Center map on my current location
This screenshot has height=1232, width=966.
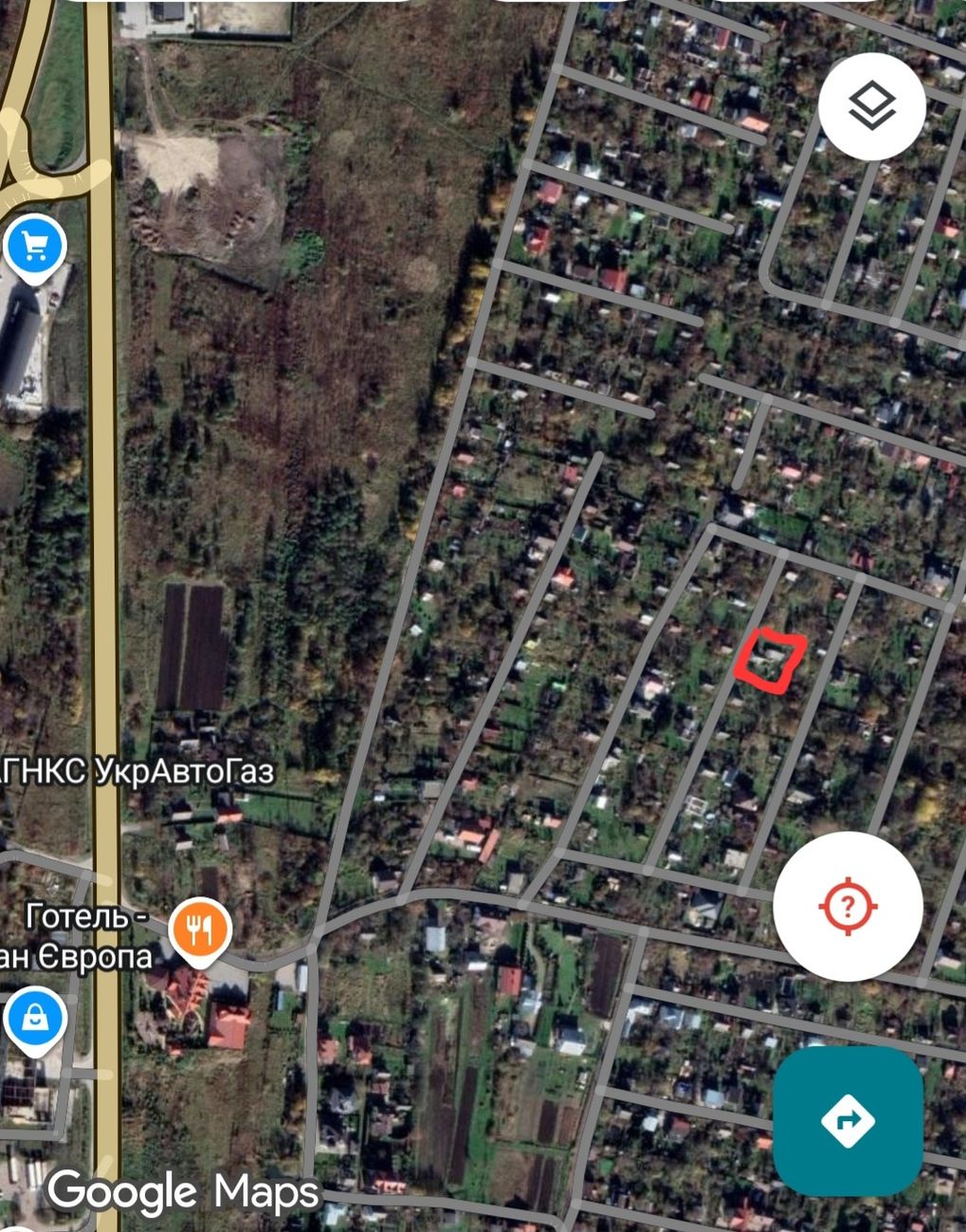pos(848,906)
